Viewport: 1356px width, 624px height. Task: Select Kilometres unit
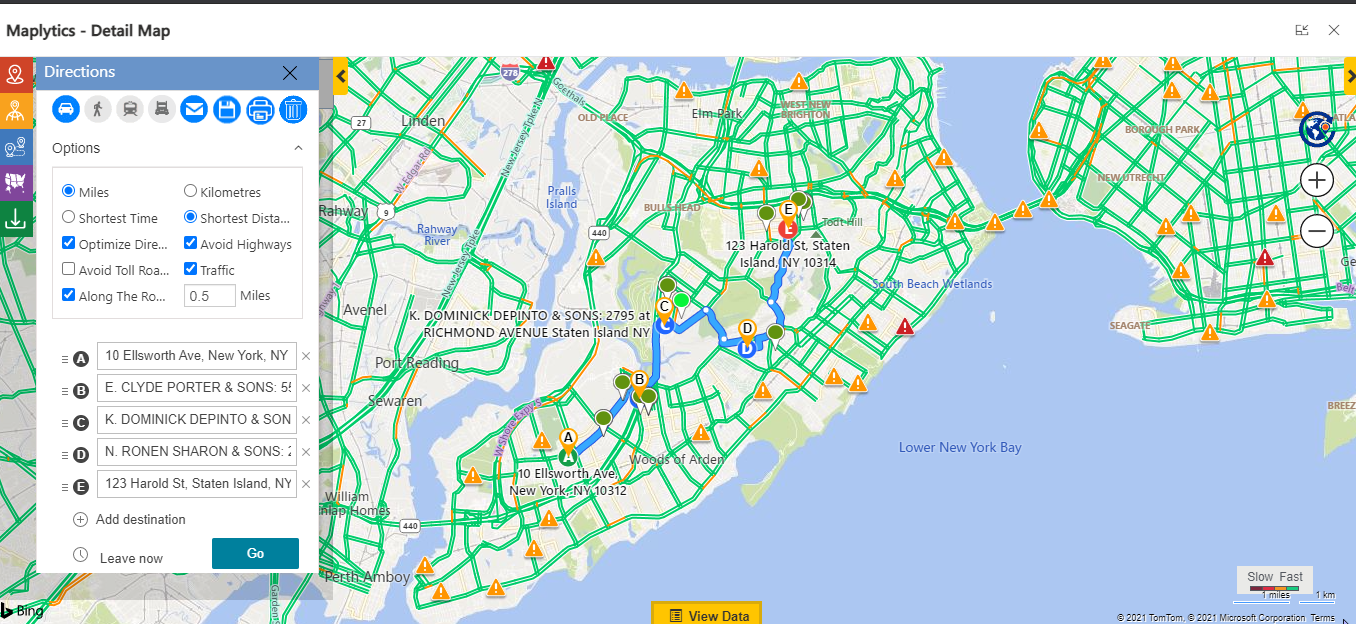[x=191, y=191]
